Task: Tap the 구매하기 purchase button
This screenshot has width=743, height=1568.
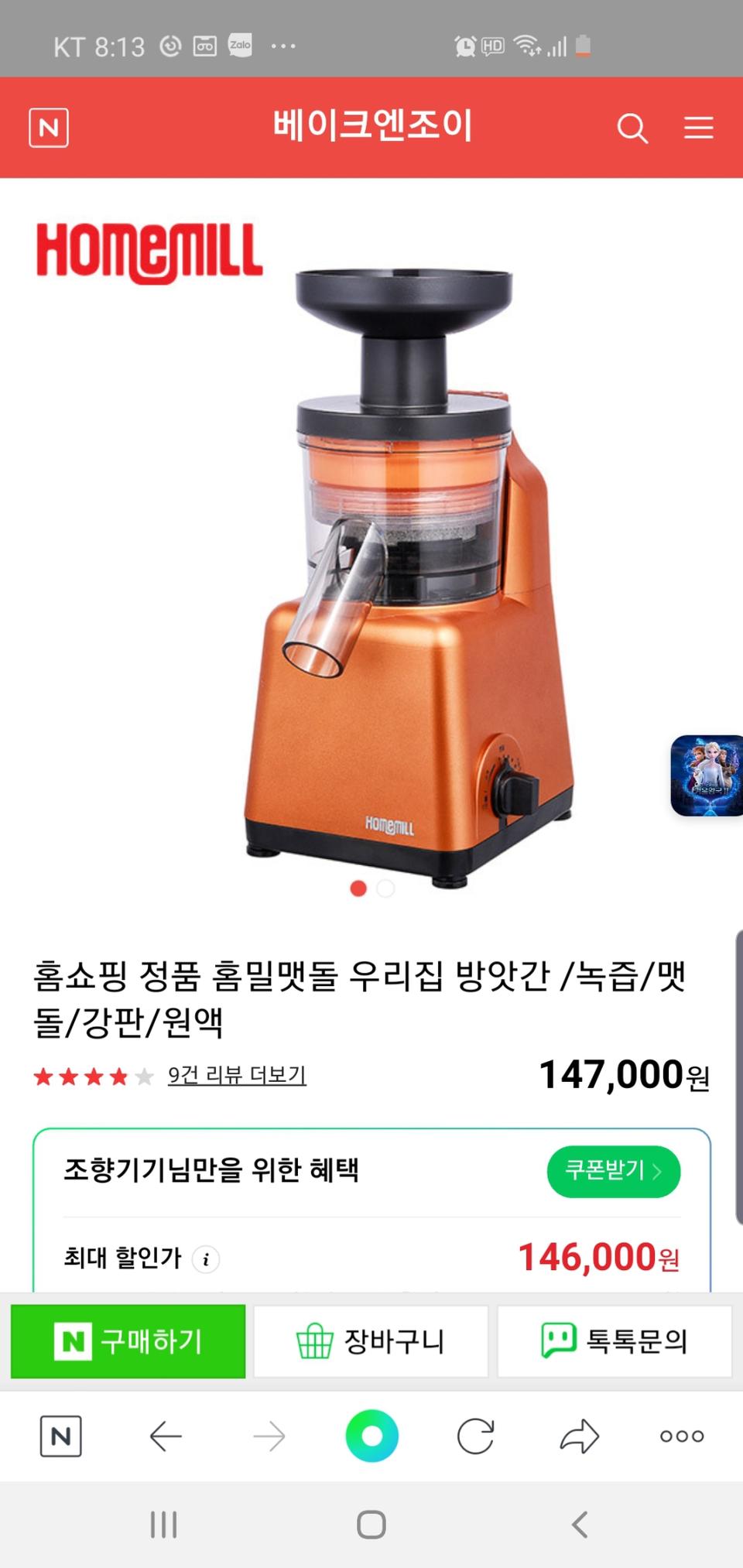Action: coord(127,1341)
